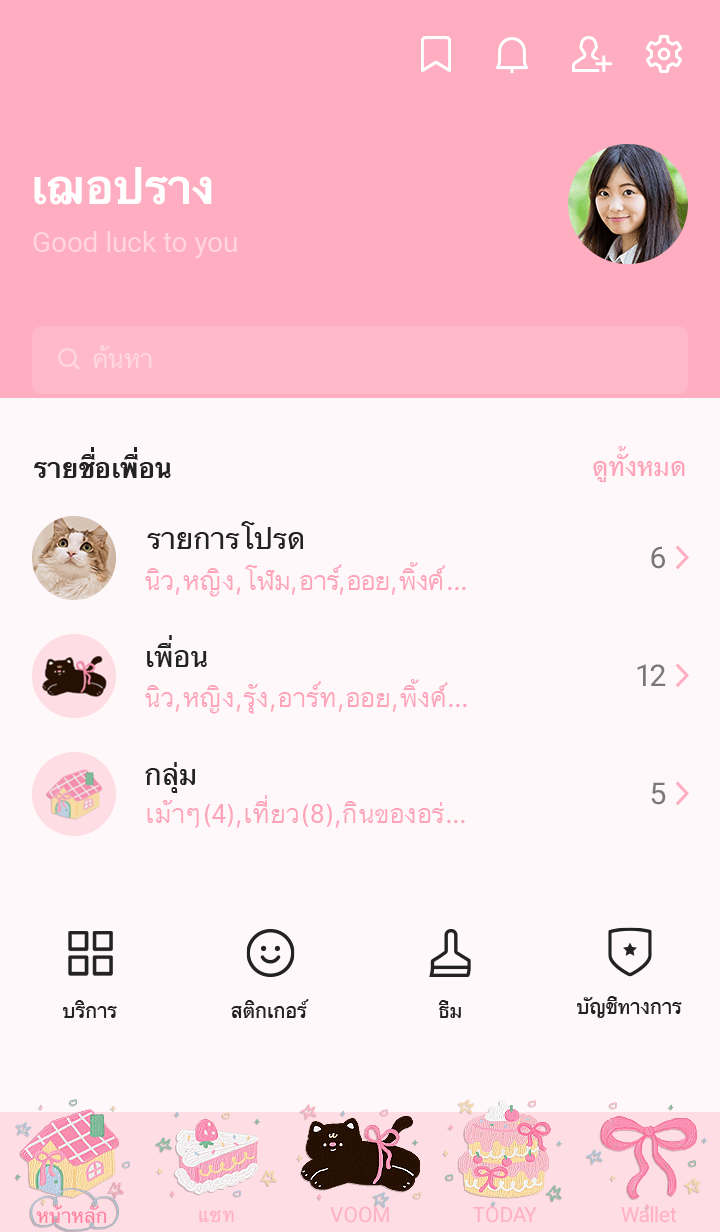Open the ธีม theme shop
Viewport: 720px width, 1232px height.
(450, 973)
